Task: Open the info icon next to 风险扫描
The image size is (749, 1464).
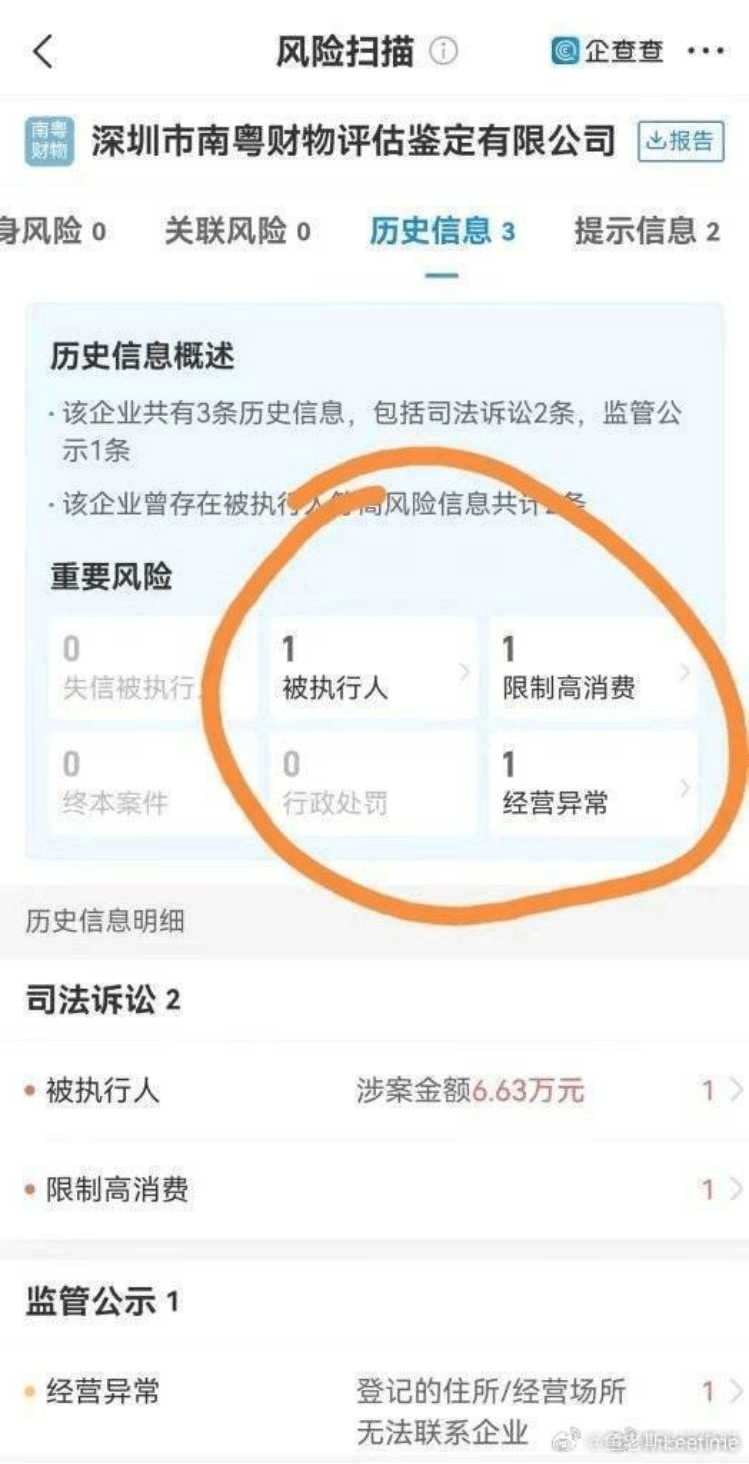Action: point(443,52)
